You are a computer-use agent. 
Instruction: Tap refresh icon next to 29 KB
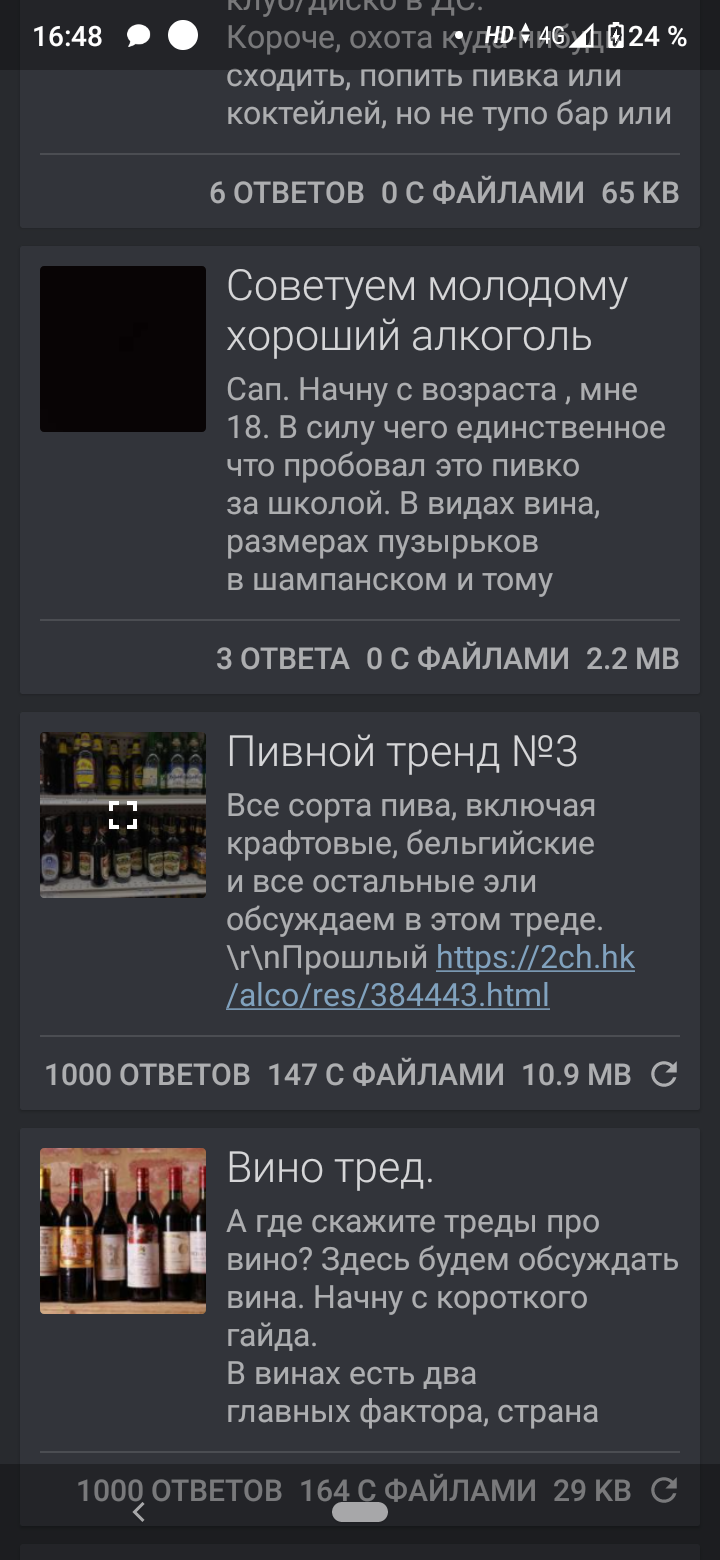(x=664, y=1491)
